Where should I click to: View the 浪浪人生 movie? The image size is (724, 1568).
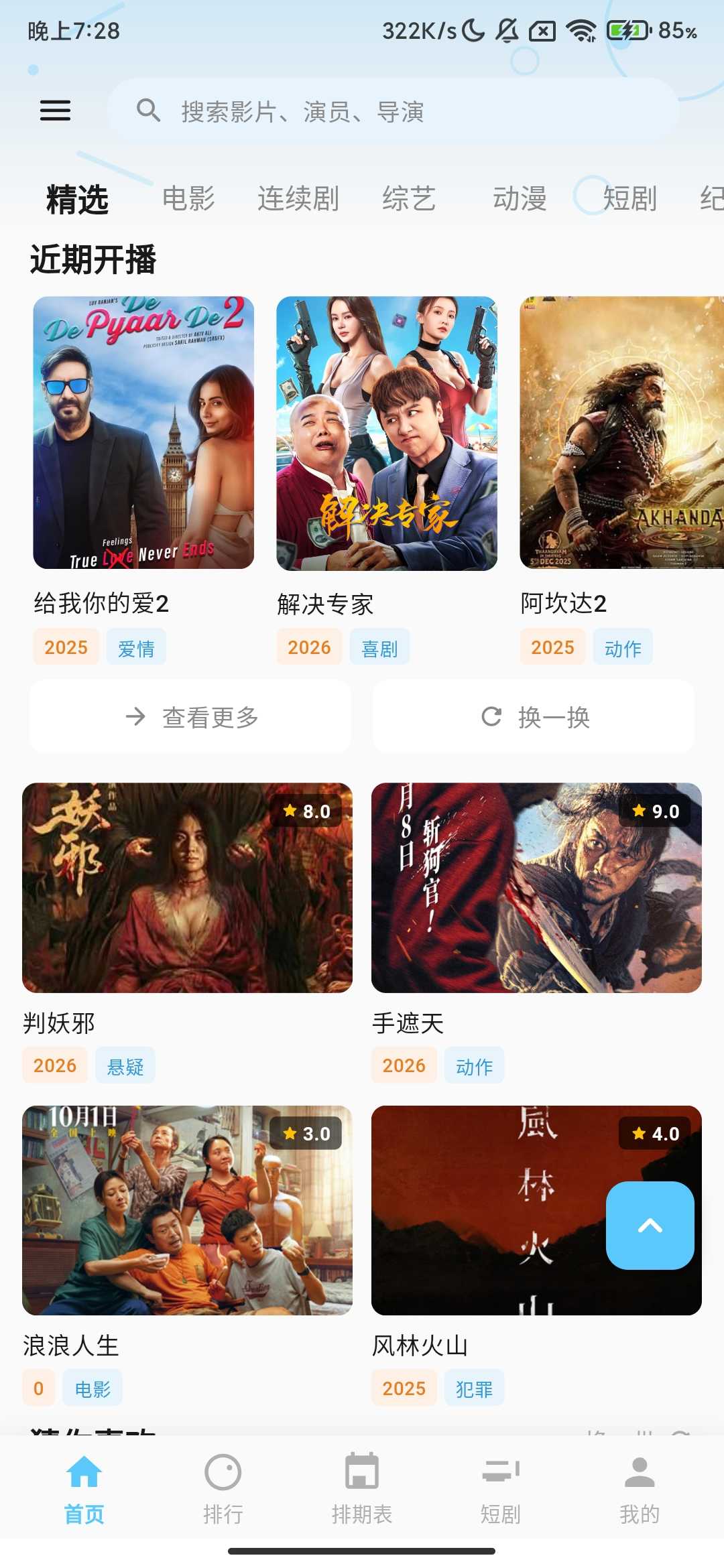tap(187, 1210)
